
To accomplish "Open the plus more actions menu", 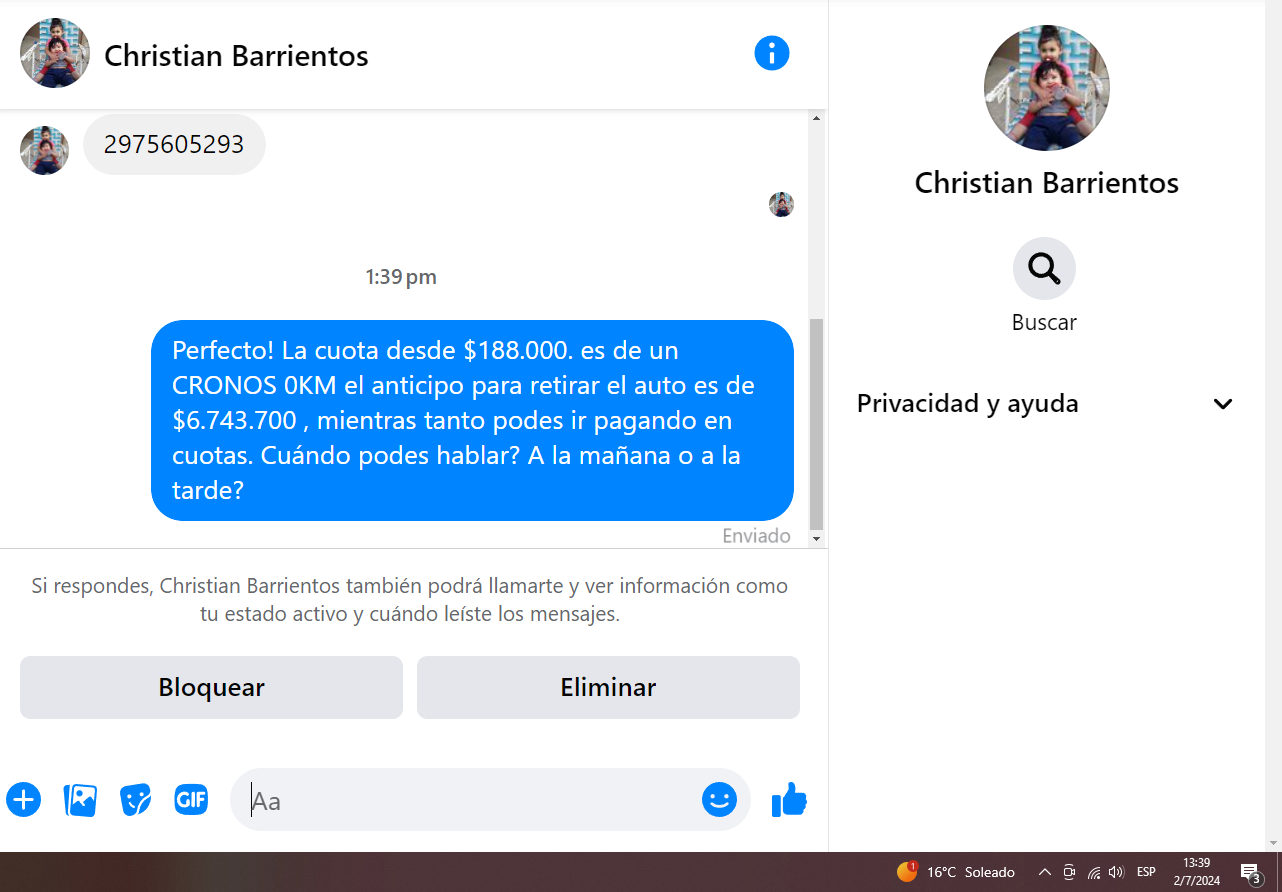I will click(x=24, y=800).
